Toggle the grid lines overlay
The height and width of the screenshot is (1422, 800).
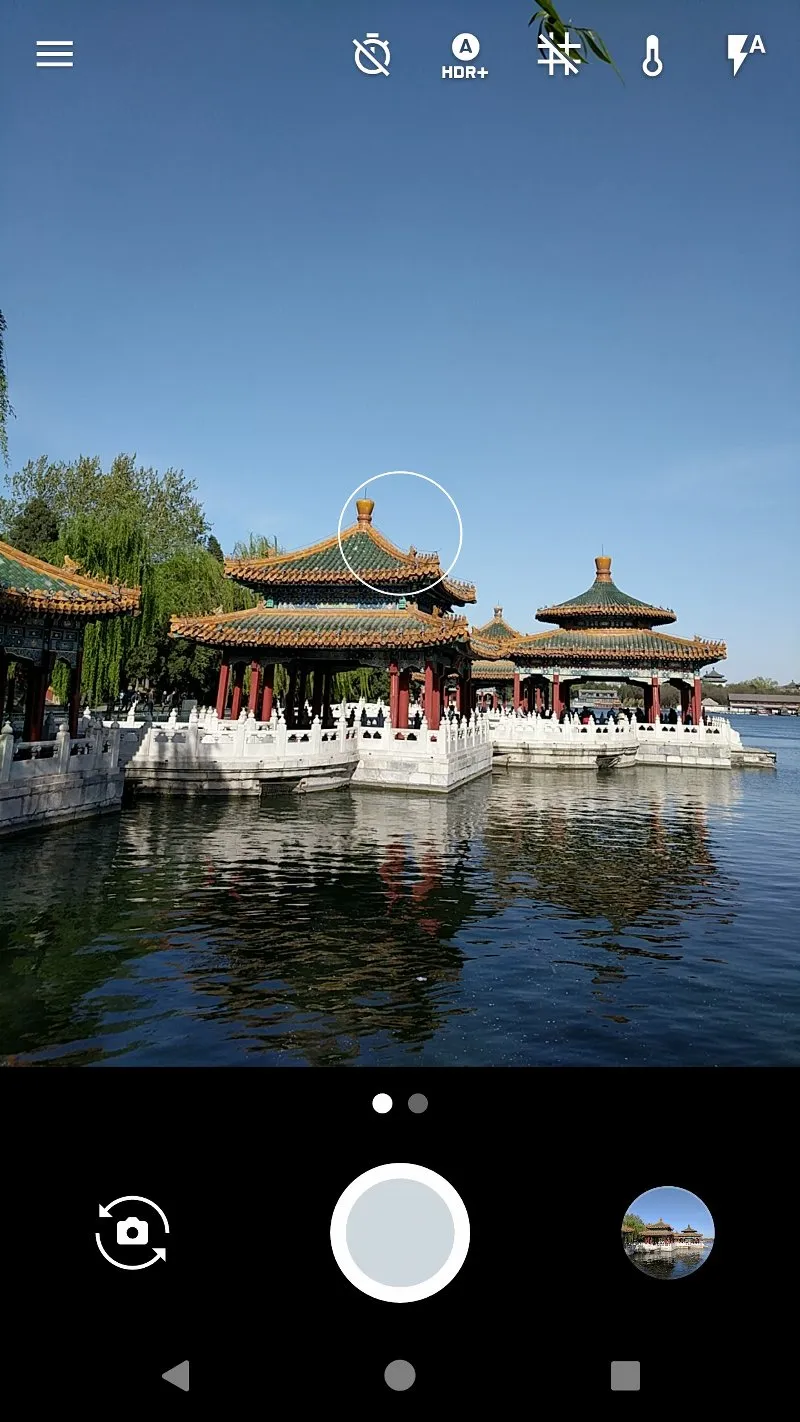click(x=559, y=54)
